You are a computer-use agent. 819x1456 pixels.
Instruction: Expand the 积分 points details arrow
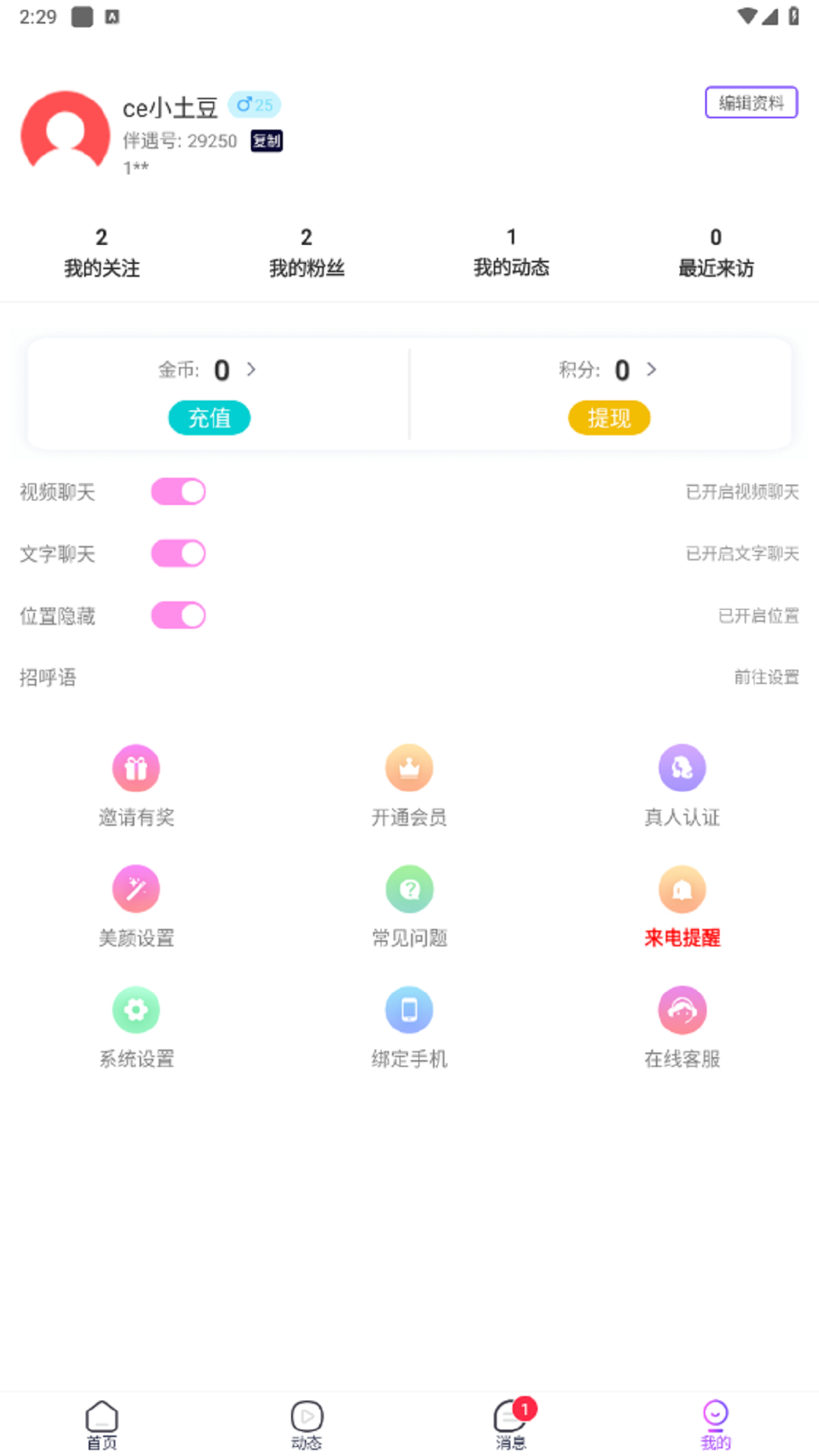[651, 370]
